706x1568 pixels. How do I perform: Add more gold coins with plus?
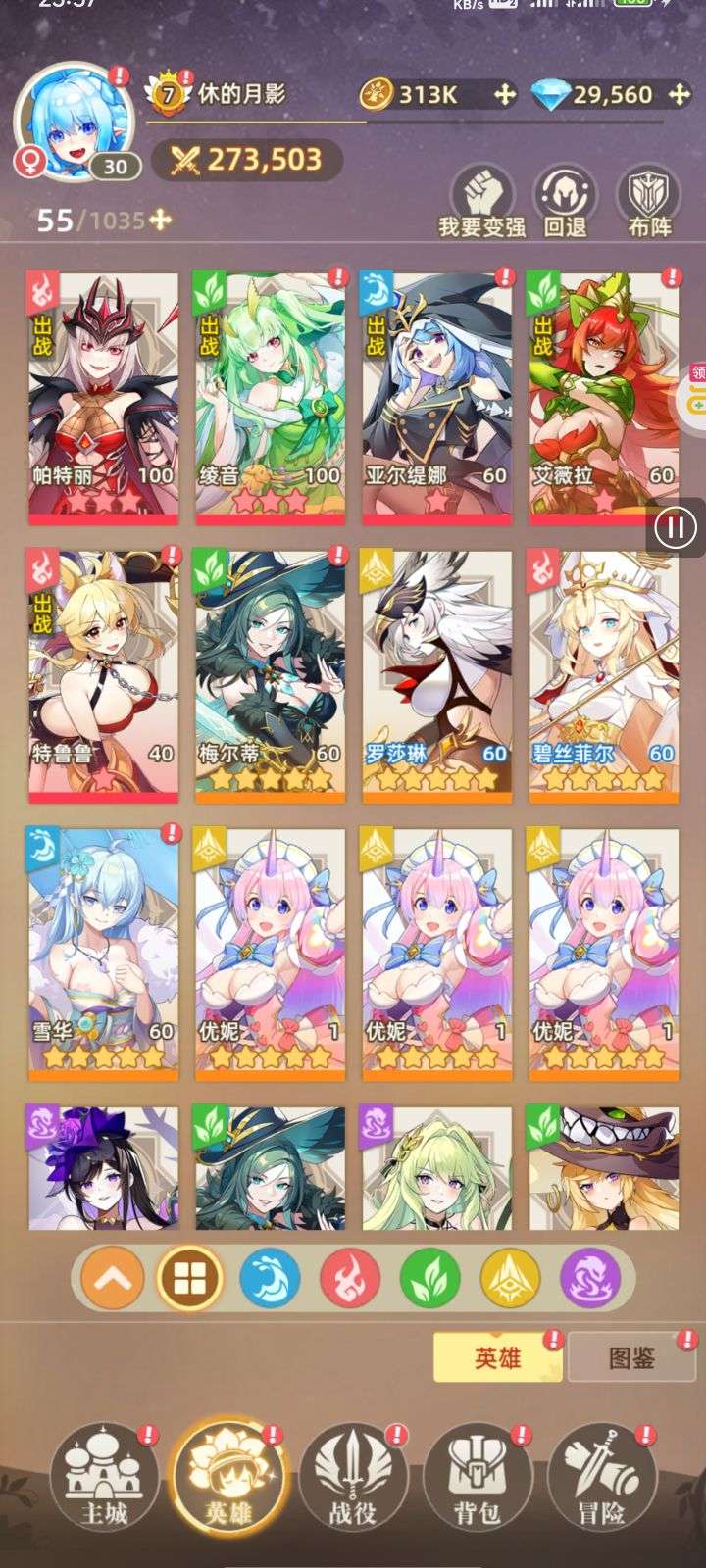504,95
